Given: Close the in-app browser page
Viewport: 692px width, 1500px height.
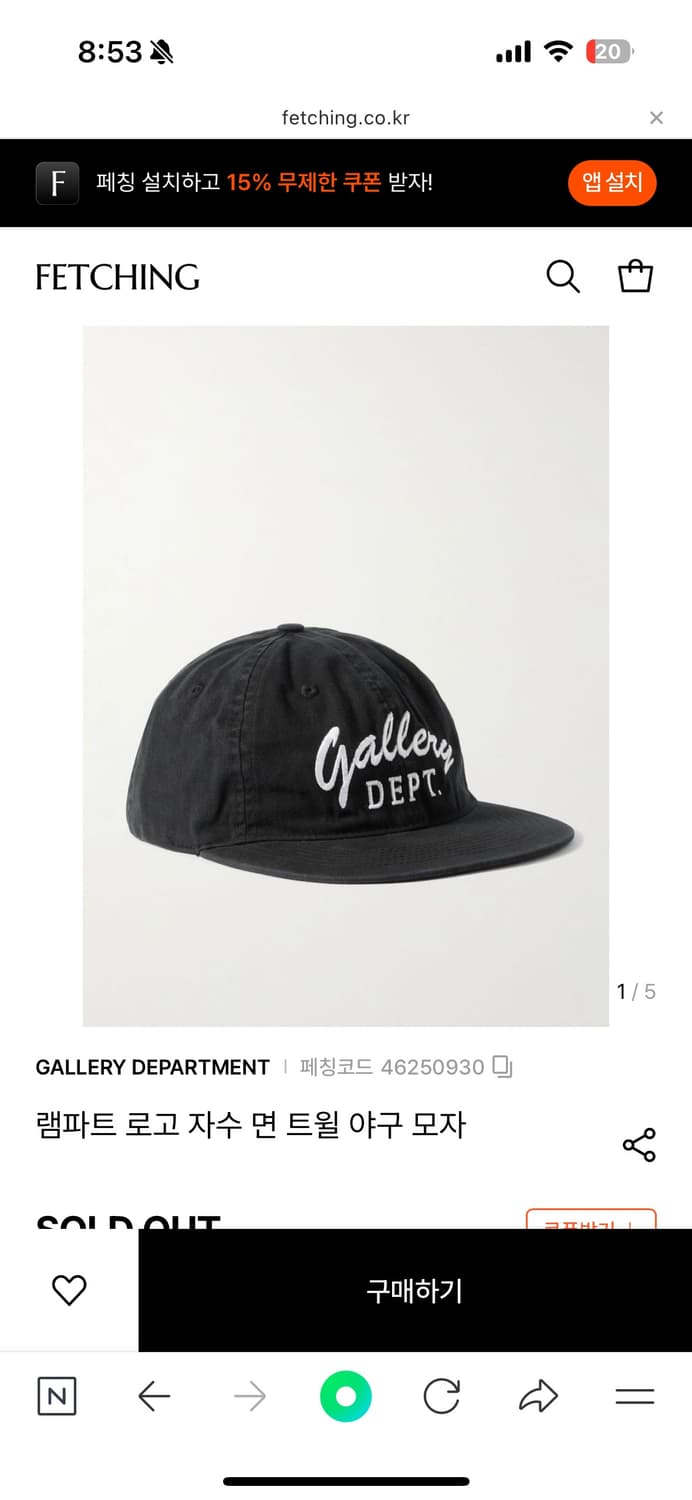Looking at the screenshot, I should click(x=656, y=118).
